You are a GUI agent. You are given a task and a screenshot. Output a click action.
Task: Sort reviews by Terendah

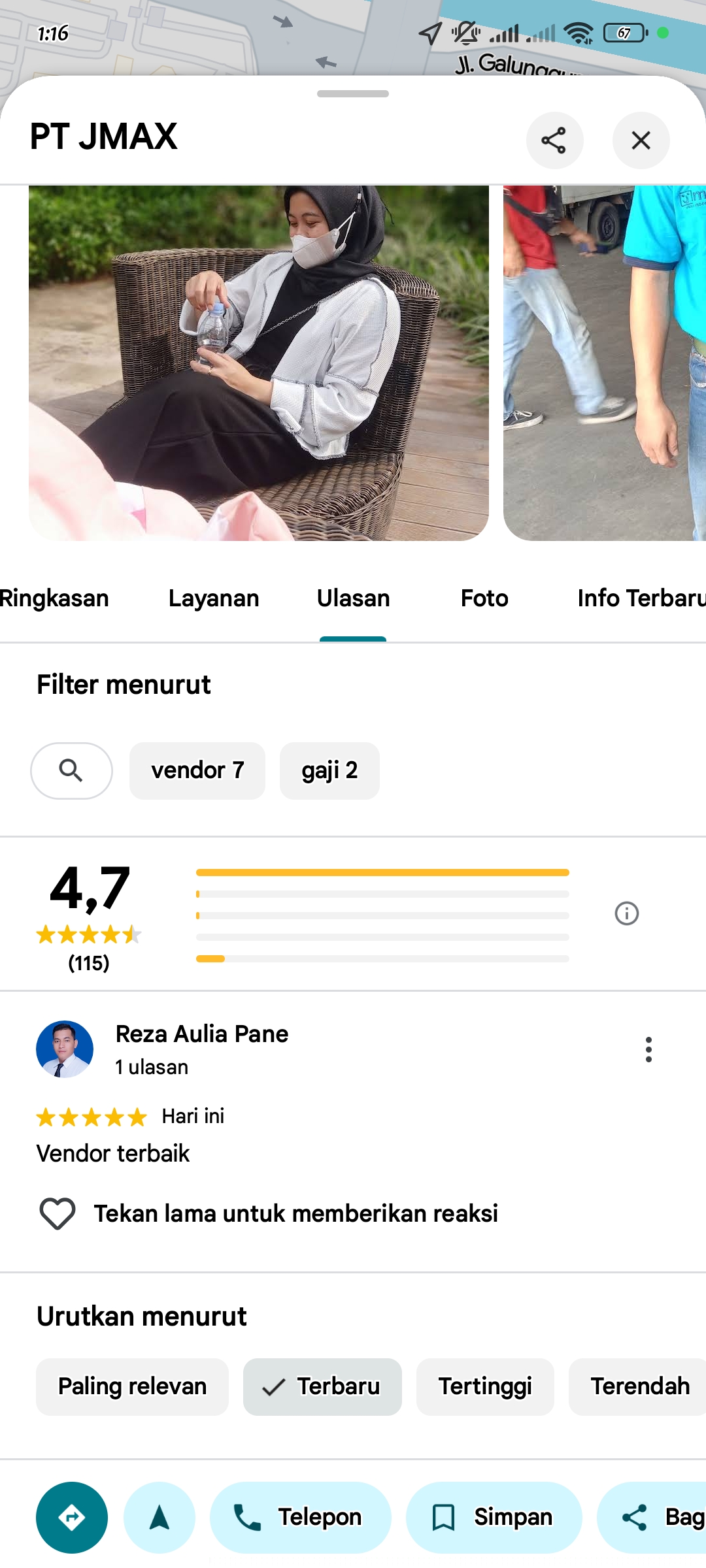tap(639, 1386)
